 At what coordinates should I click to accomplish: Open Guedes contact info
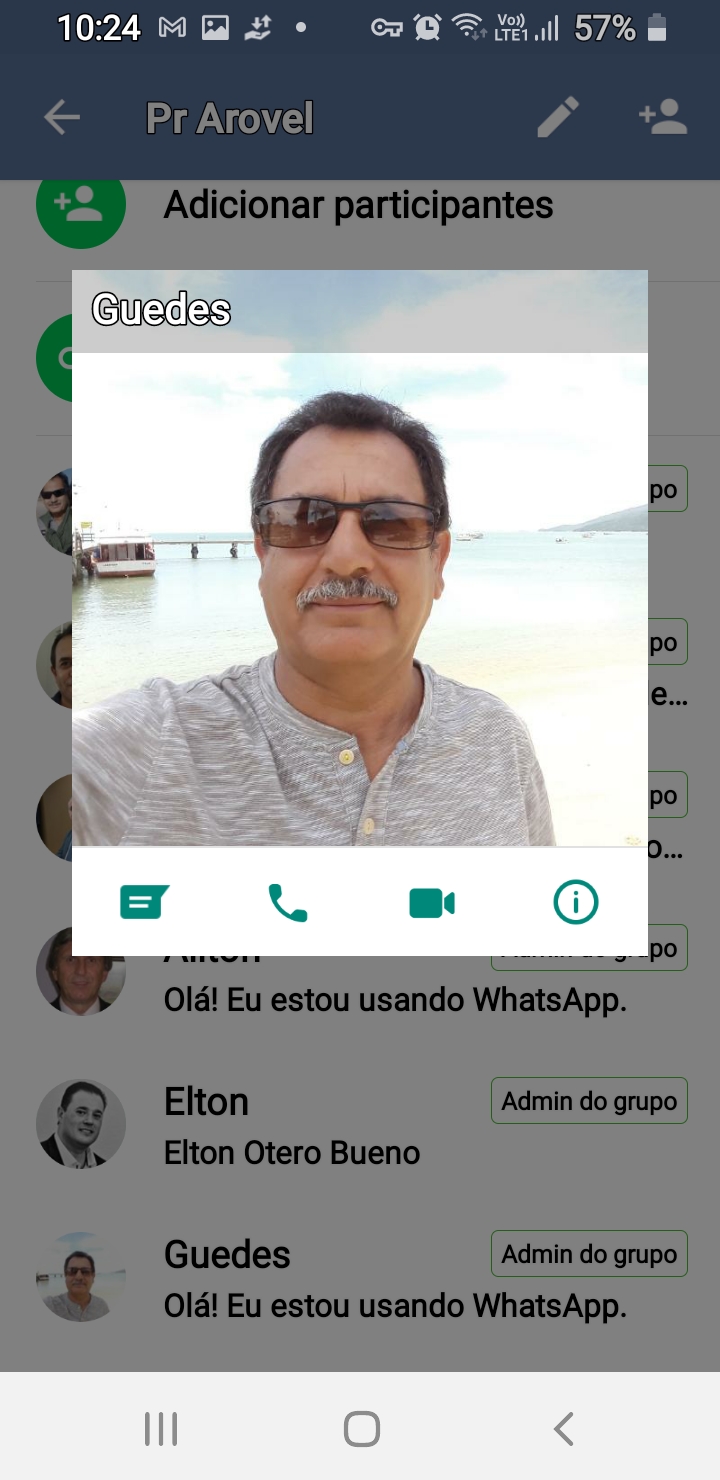(576, 903)
